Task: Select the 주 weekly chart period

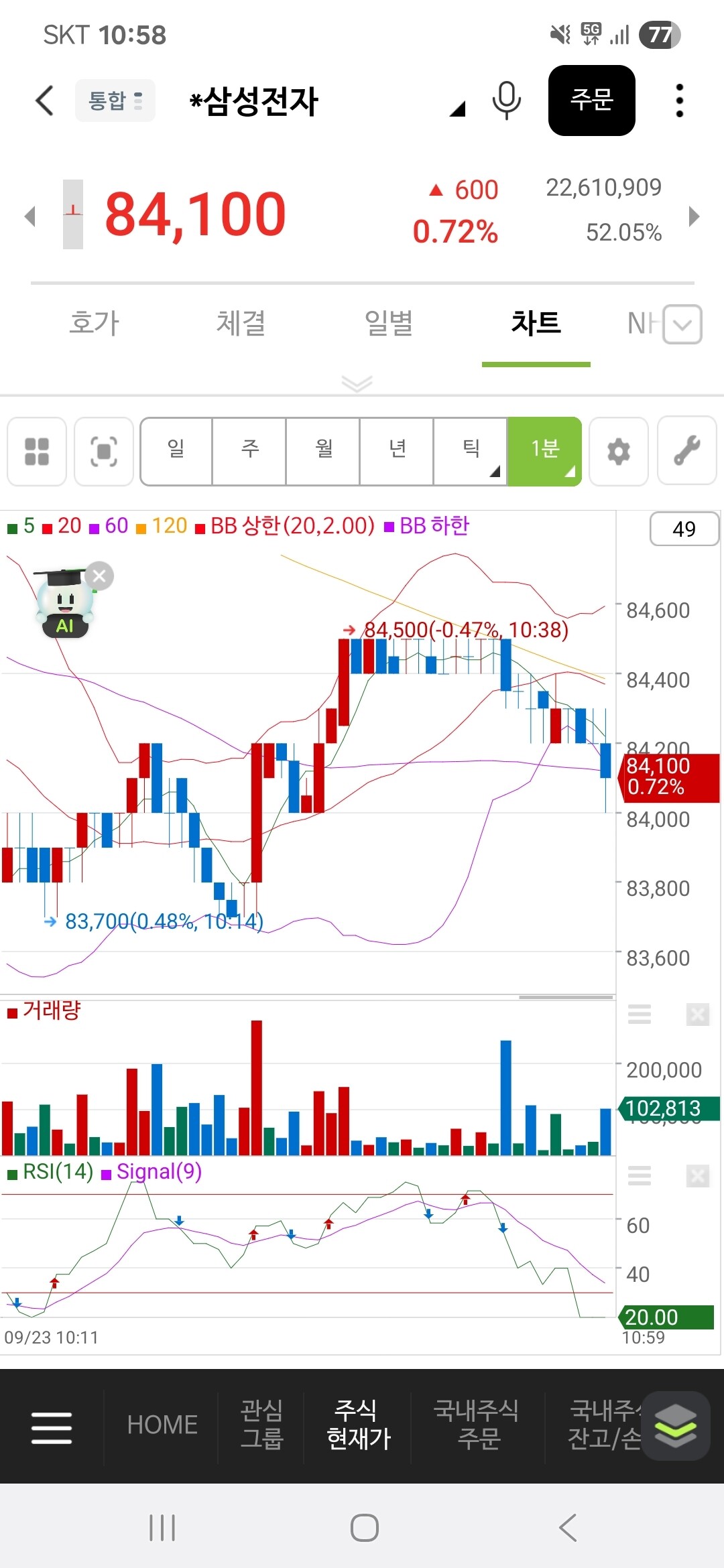Action: [x=250, y=450]
